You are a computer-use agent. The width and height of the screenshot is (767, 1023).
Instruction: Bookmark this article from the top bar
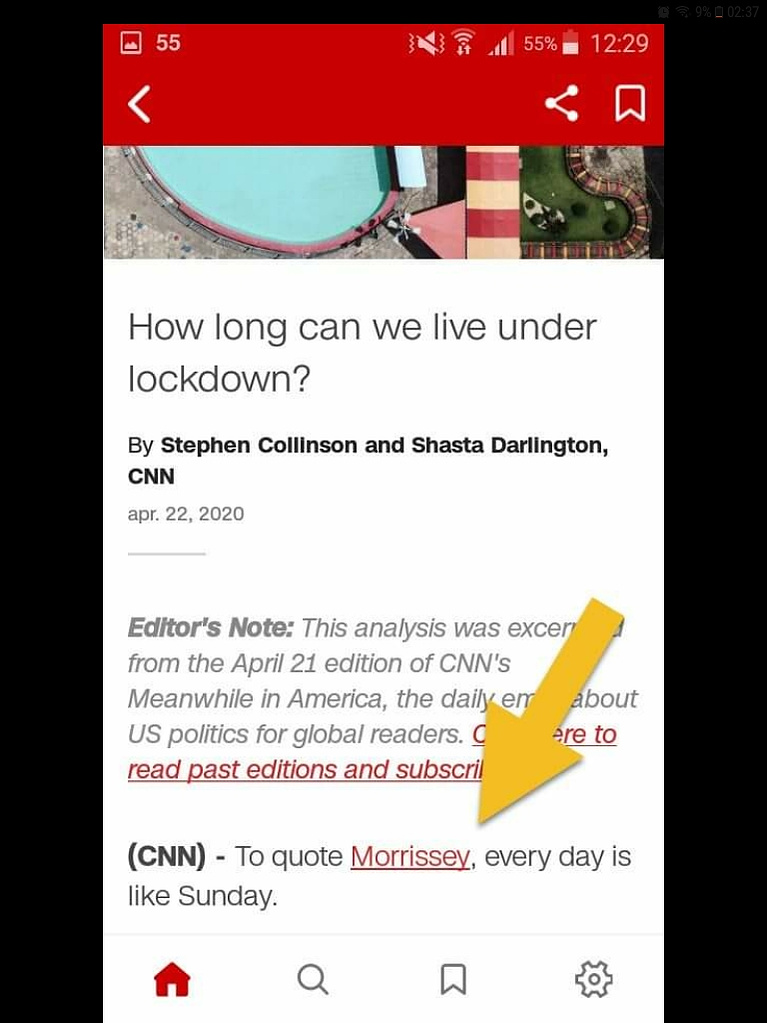pos(630,103)
